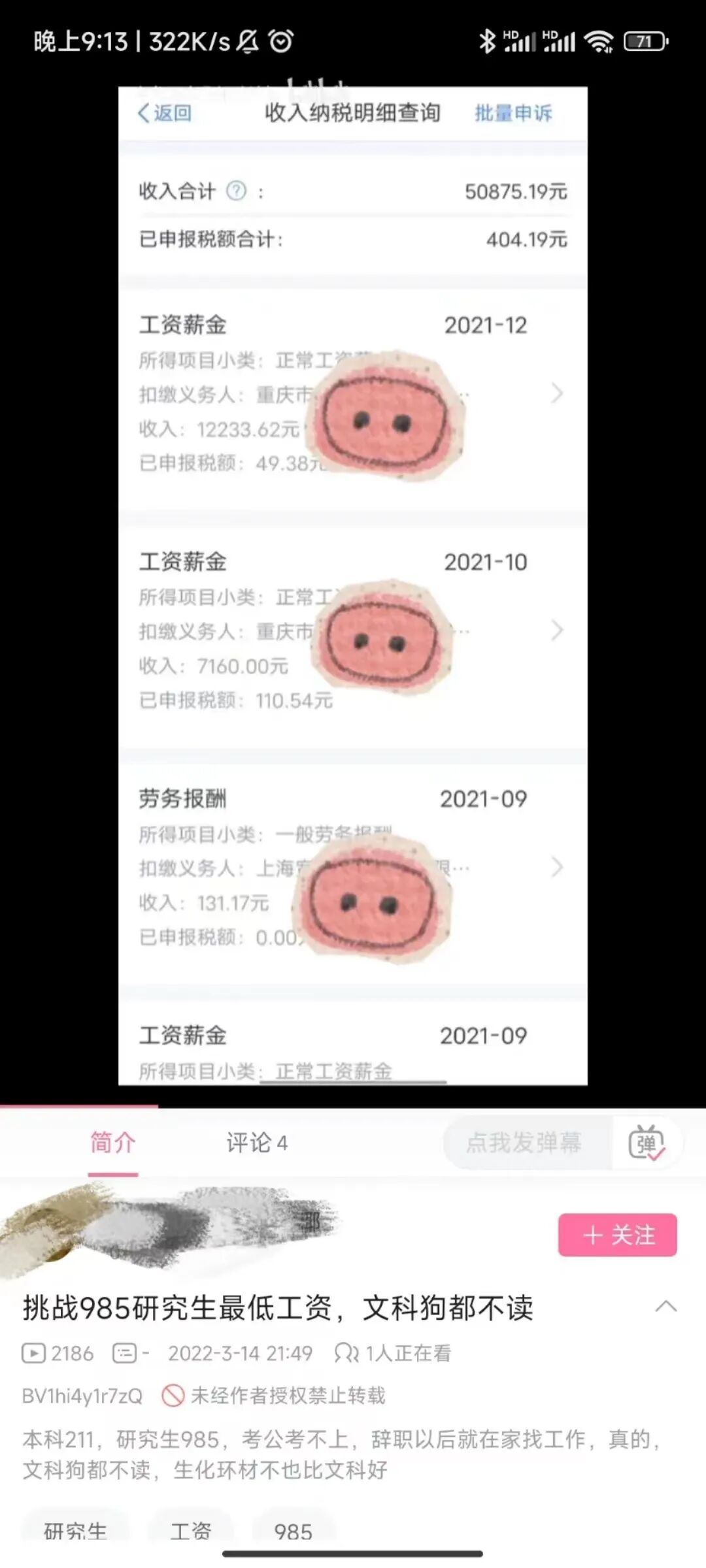Tap the video player showing the tax details
This screenshot has height=1568, width=706.
point(353,586)
